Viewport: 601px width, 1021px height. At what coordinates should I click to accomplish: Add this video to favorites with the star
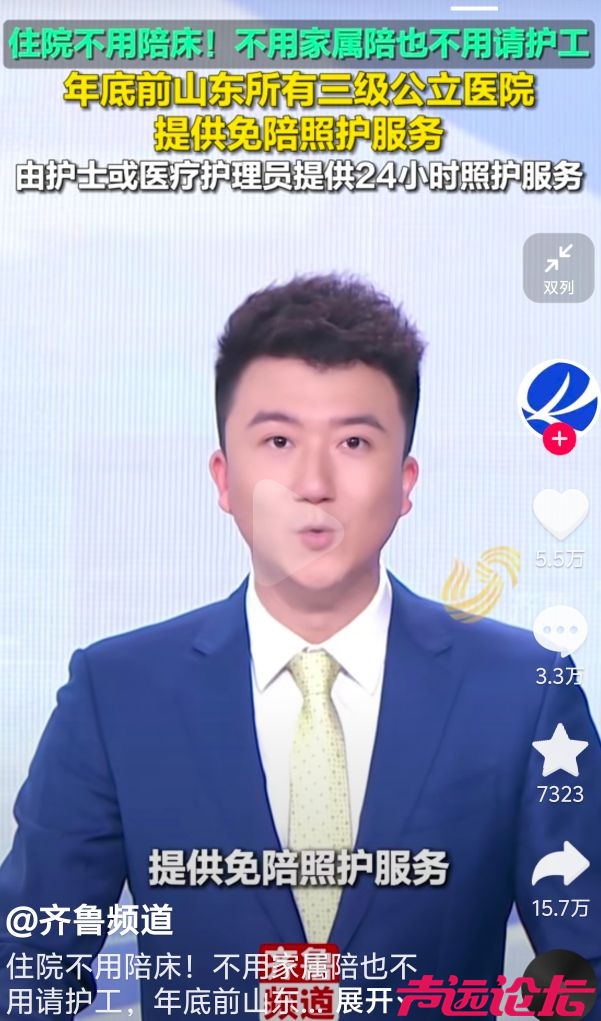pos(559,750)
